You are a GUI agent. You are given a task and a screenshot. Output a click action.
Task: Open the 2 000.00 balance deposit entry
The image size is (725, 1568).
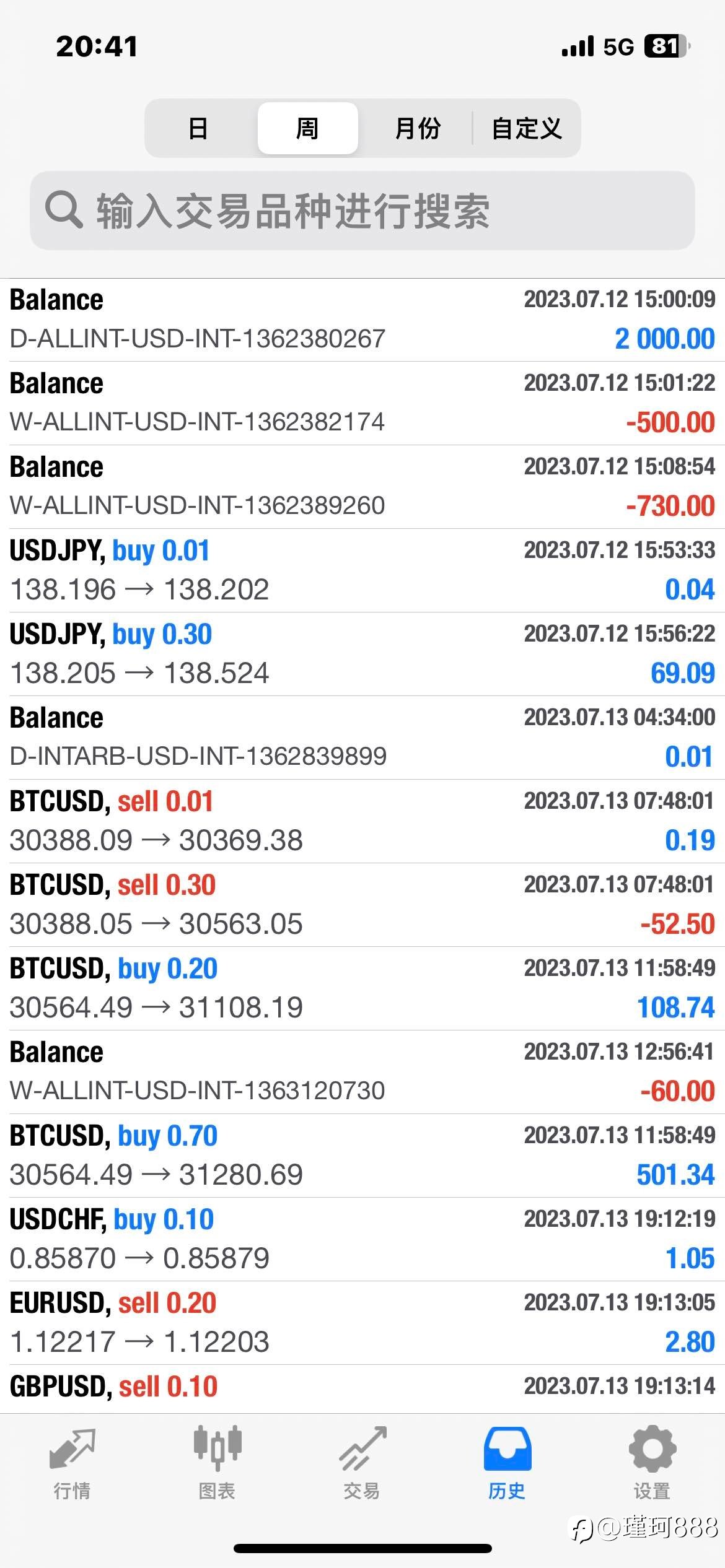pyautogui.click(x=362, y=320)
